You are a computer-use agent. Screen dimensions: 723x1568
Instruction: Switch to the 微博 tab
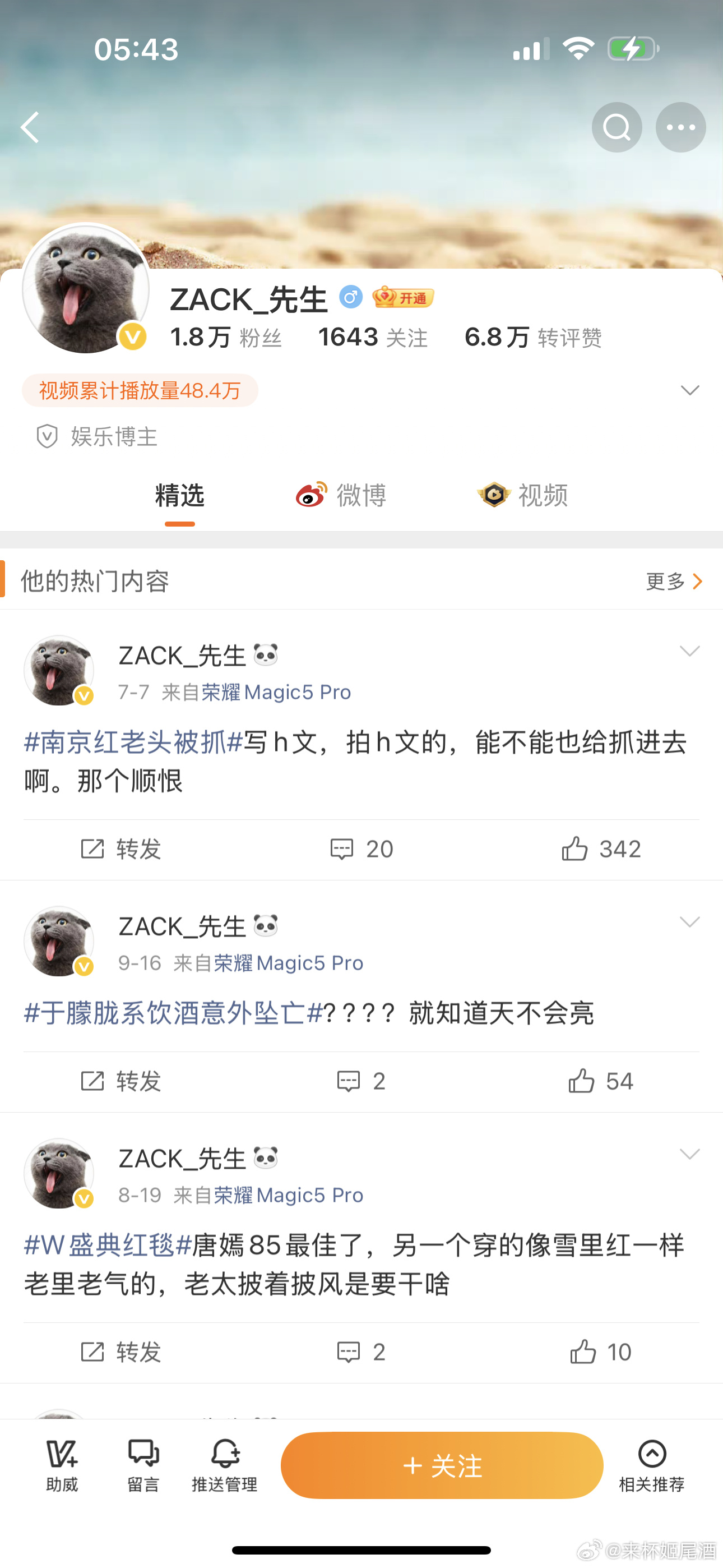341,495
